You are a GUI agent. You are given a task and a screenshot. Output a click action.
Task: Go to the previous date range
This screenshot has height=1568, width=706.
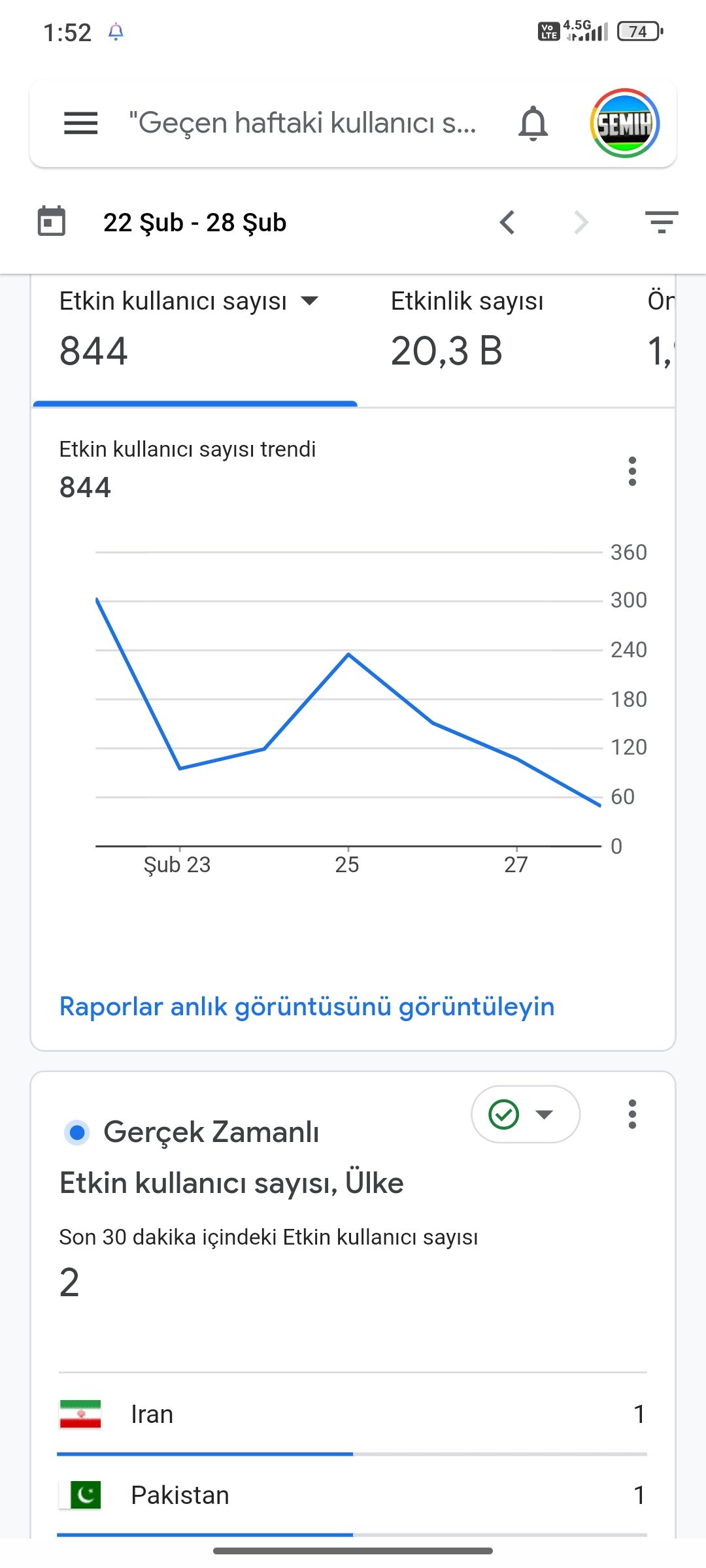coord(507,223)
